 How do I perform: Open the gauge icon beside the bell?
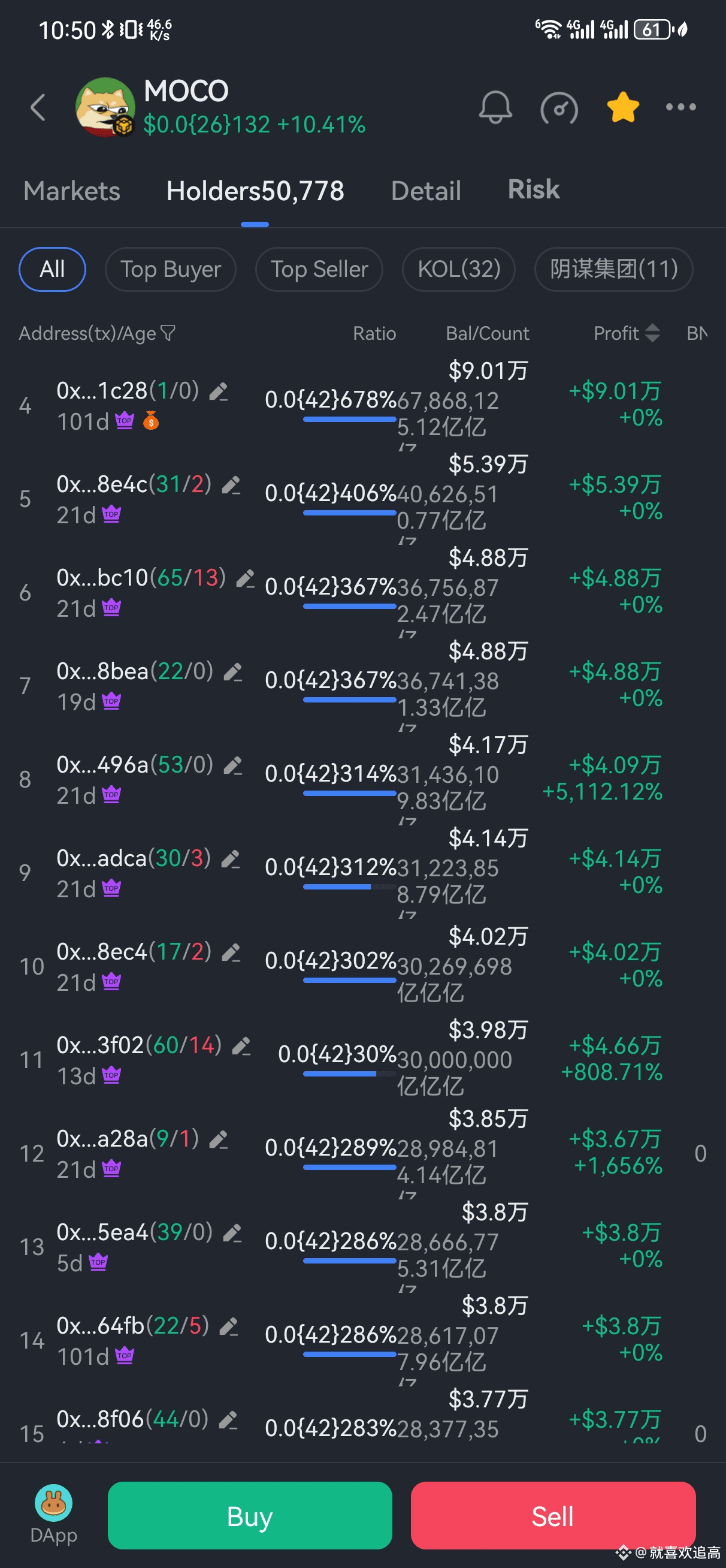[559, 109]
